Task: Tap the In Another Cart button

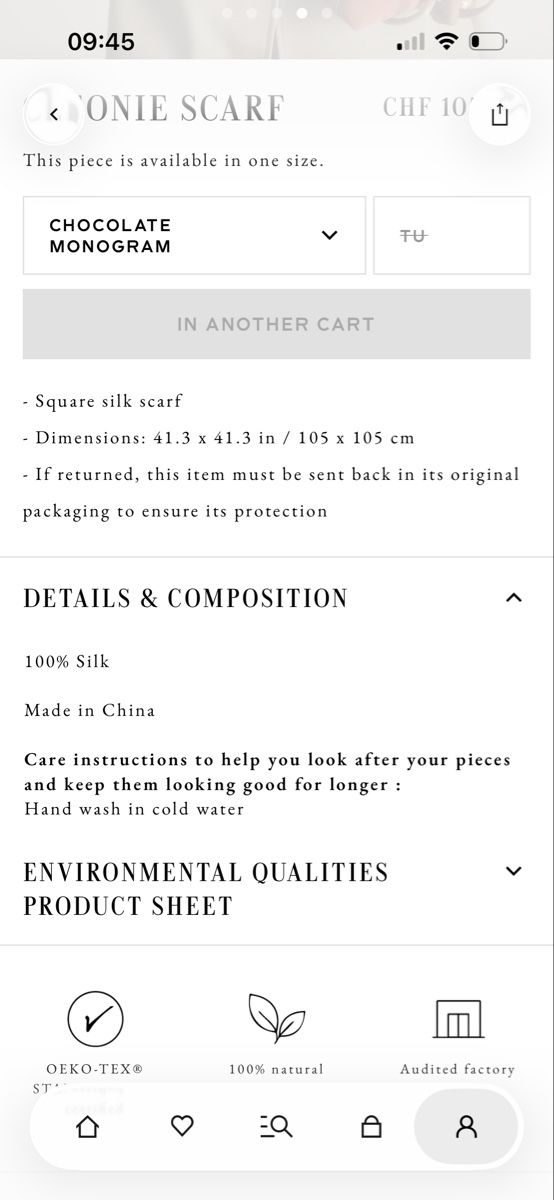Action: pos(276,324)
